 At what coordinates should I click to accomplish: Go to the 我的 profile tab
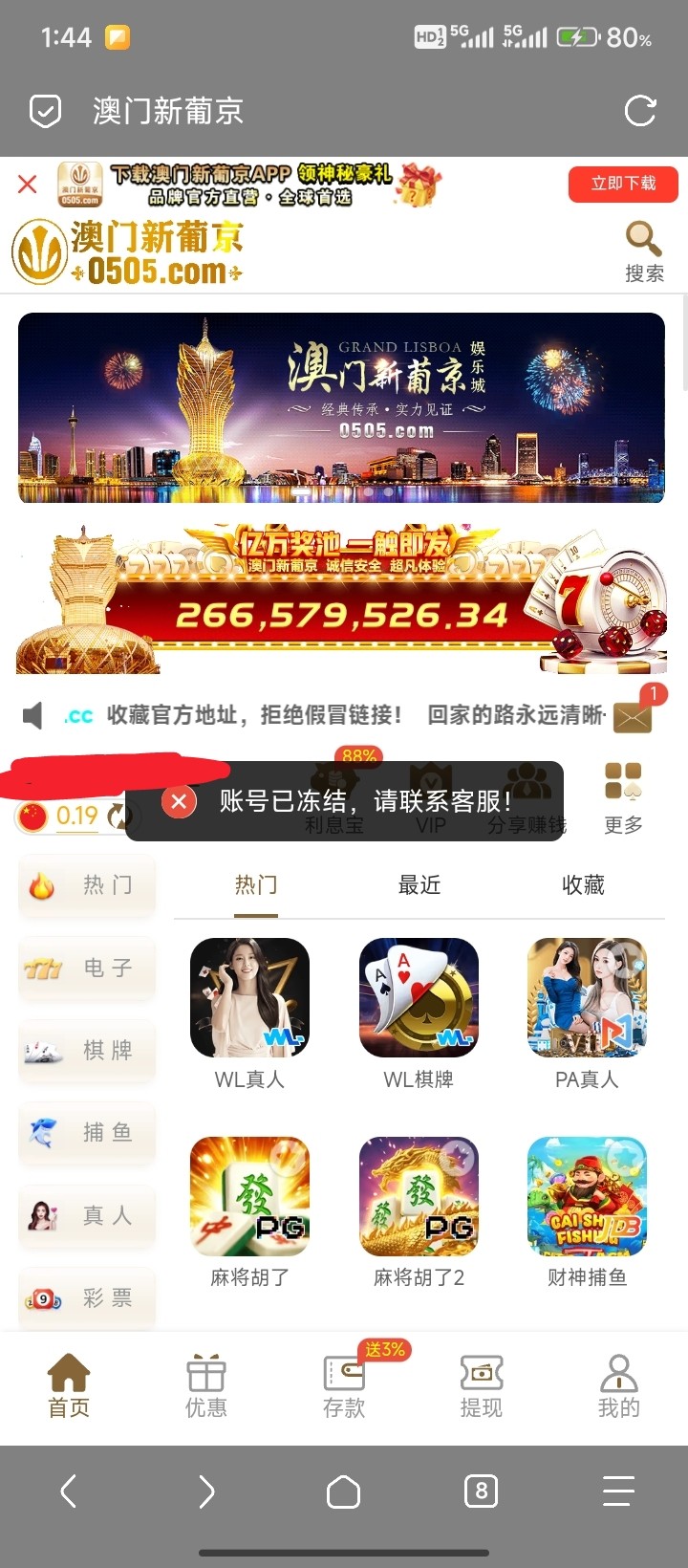point(618,1385)
